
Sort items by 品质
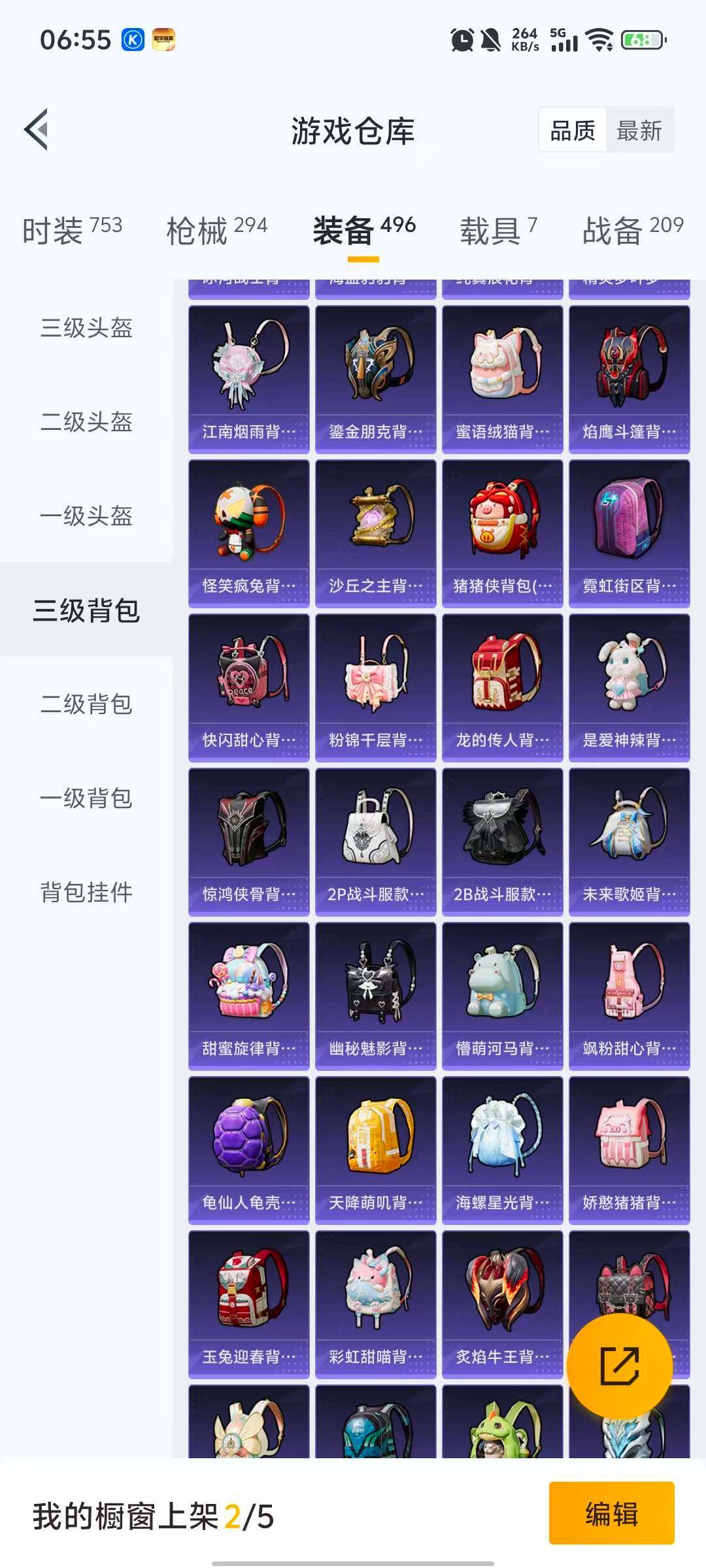(x=572, y=131)
